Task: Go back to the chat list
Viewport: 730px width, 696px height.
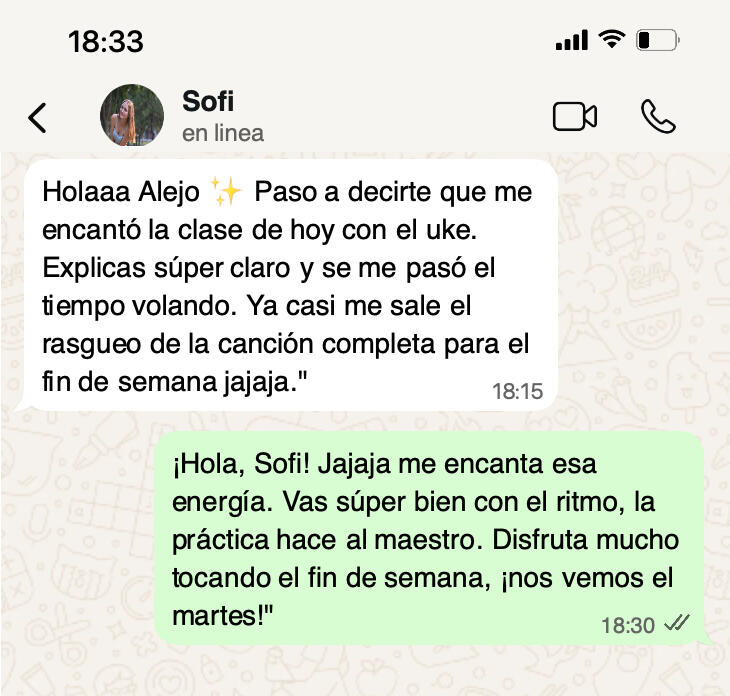Action: point(37,117)
